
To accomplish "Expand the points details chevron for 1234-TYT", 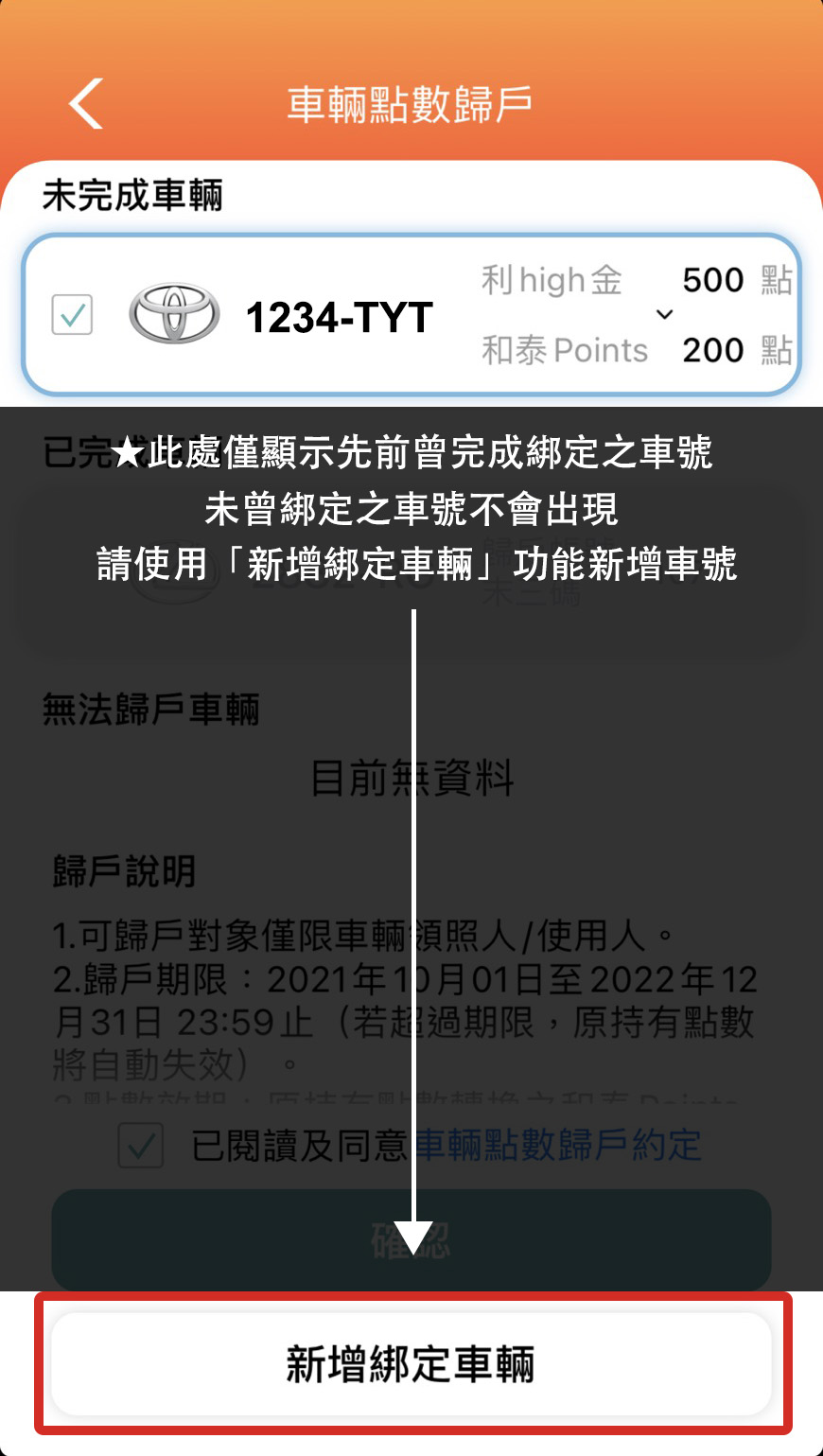I will (x=665, y=314).
